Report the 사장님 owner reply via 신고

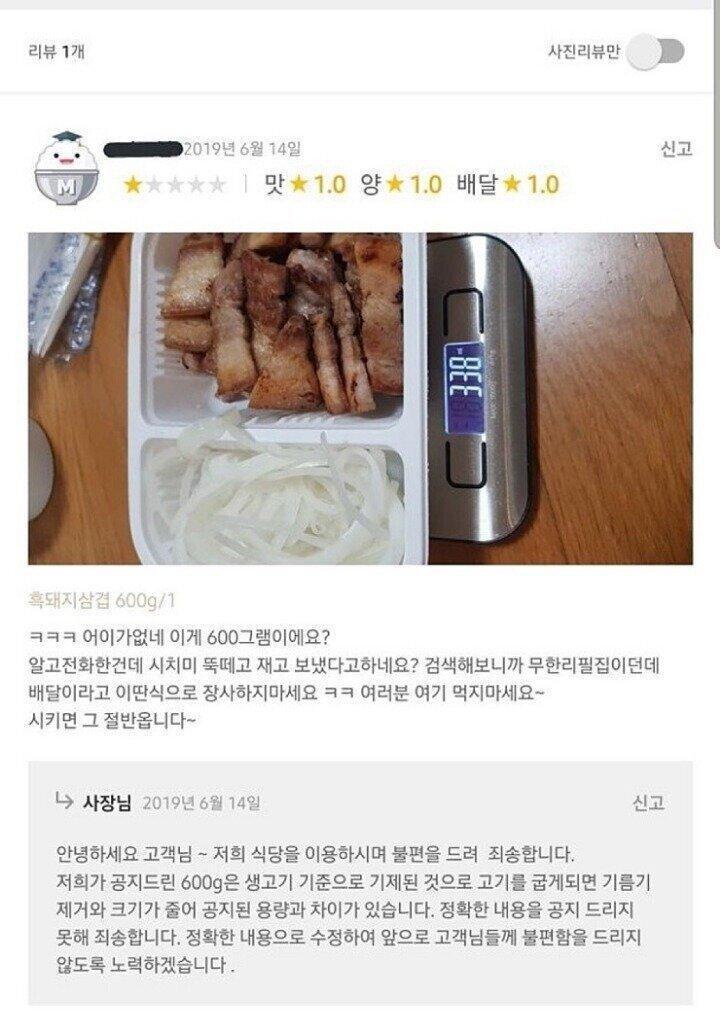(x=648, y=803)
